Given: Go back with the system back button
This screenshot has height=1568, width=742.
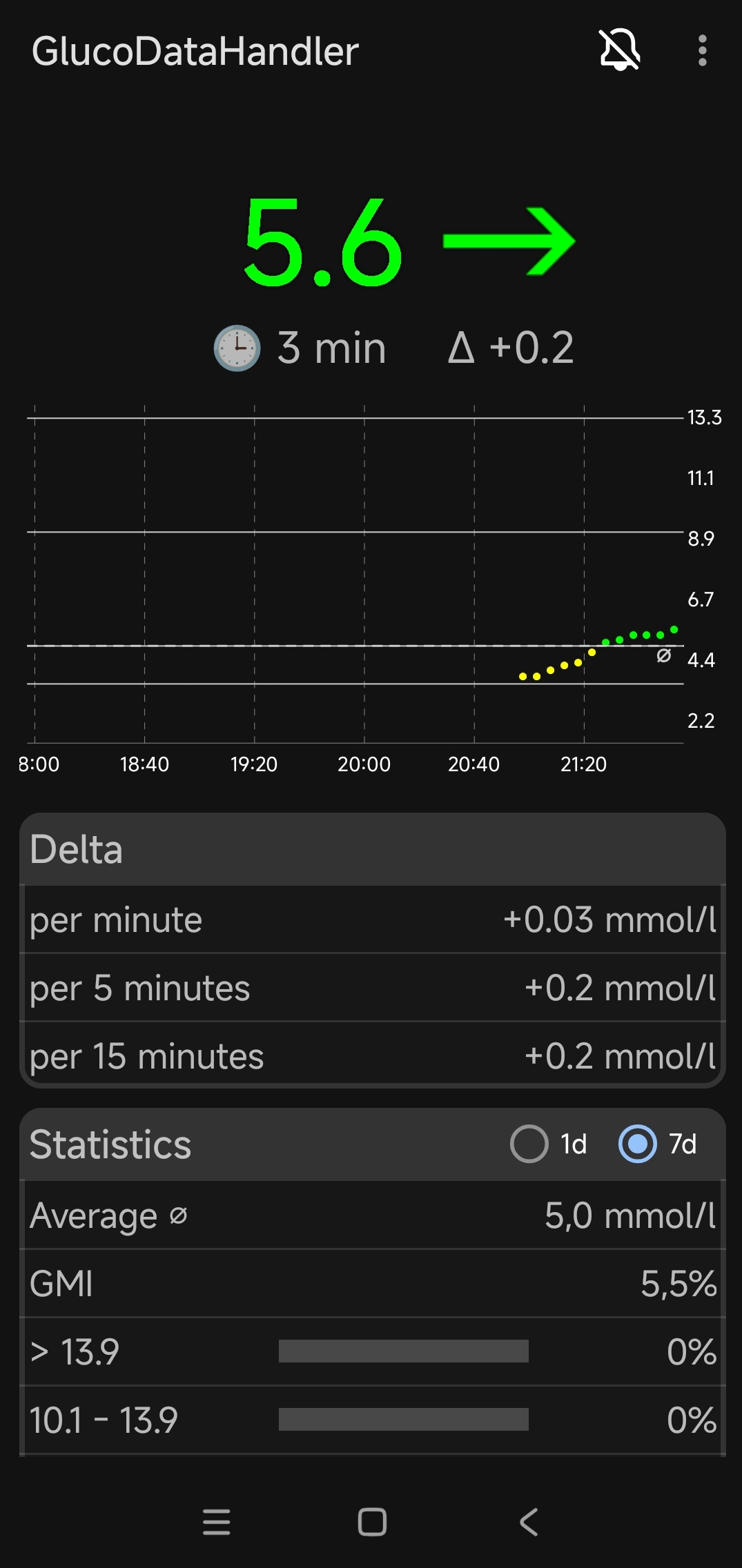Looking at the screenshot, I should (x=529, y=1522).
